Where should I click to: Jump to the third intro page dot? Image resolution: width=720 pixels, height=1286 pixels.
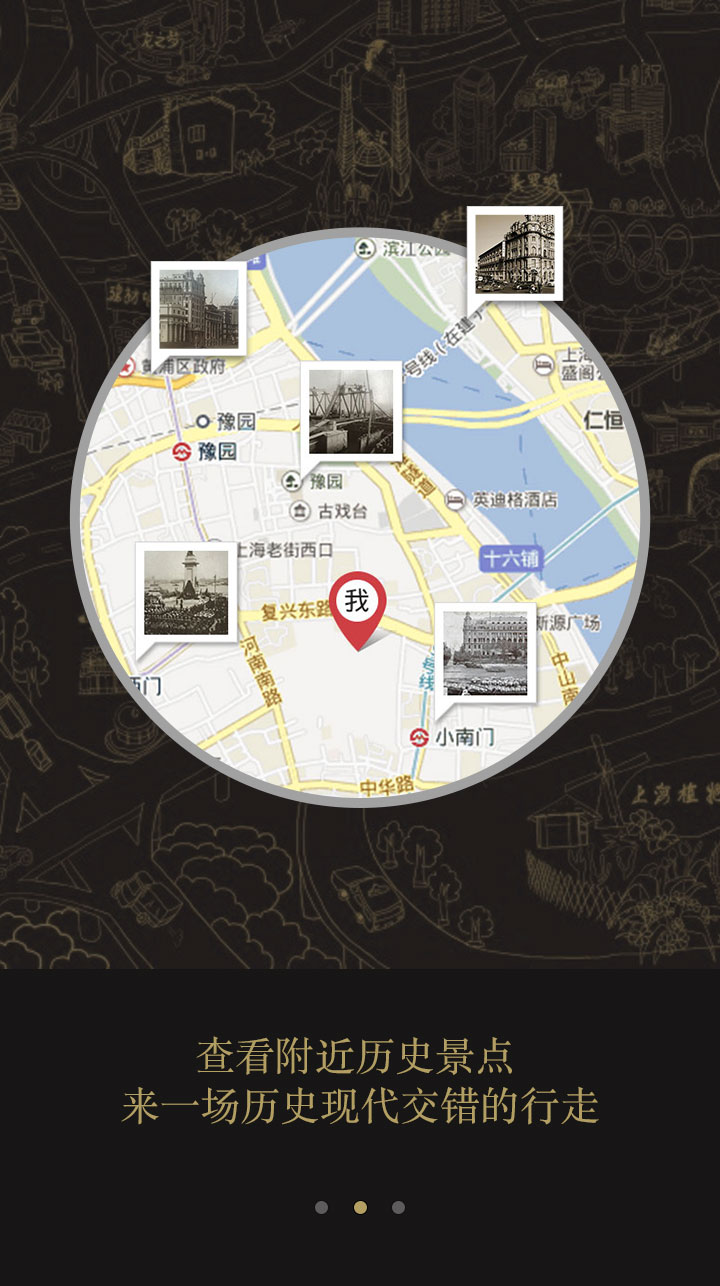pyautogui.click(x=398, y=1207)
